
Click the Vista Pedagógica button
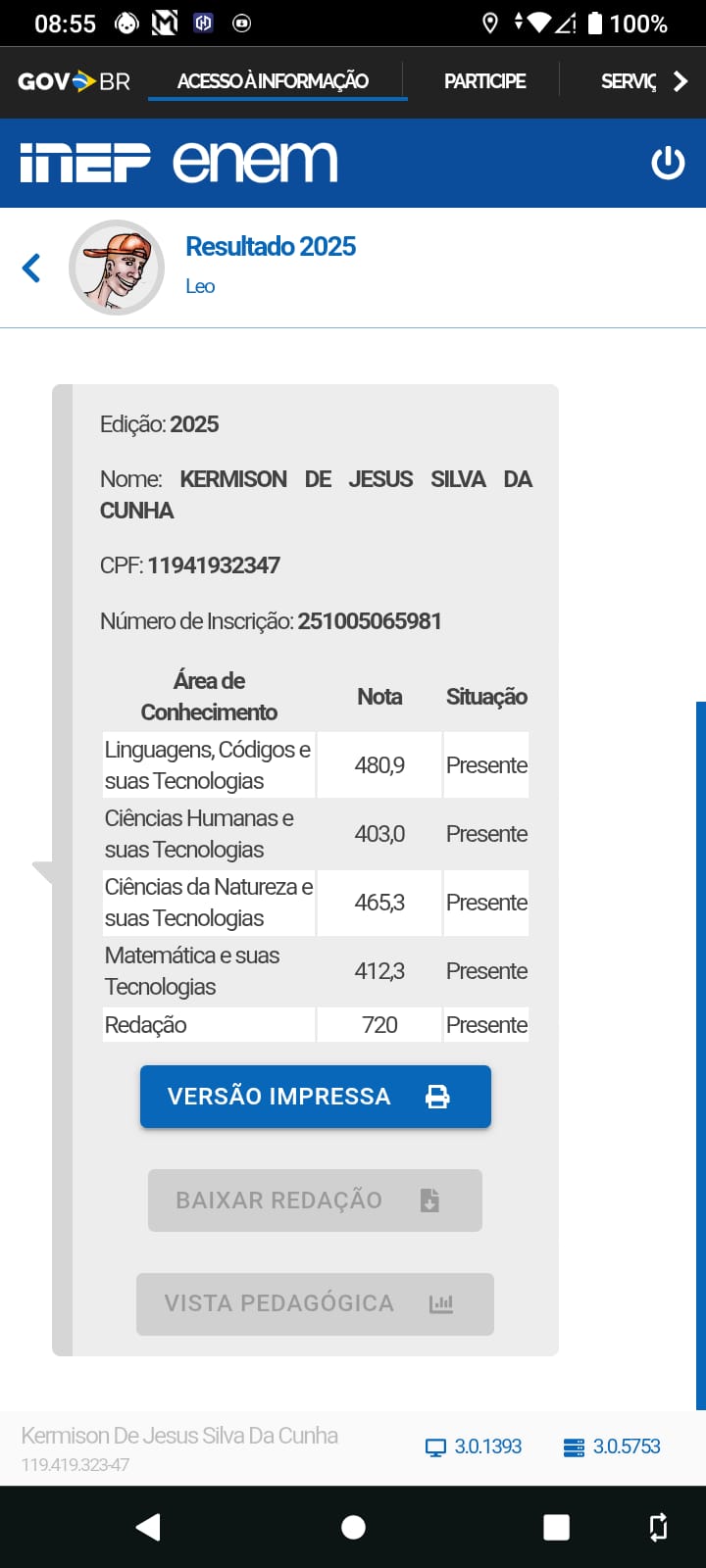pos(315,1303)
